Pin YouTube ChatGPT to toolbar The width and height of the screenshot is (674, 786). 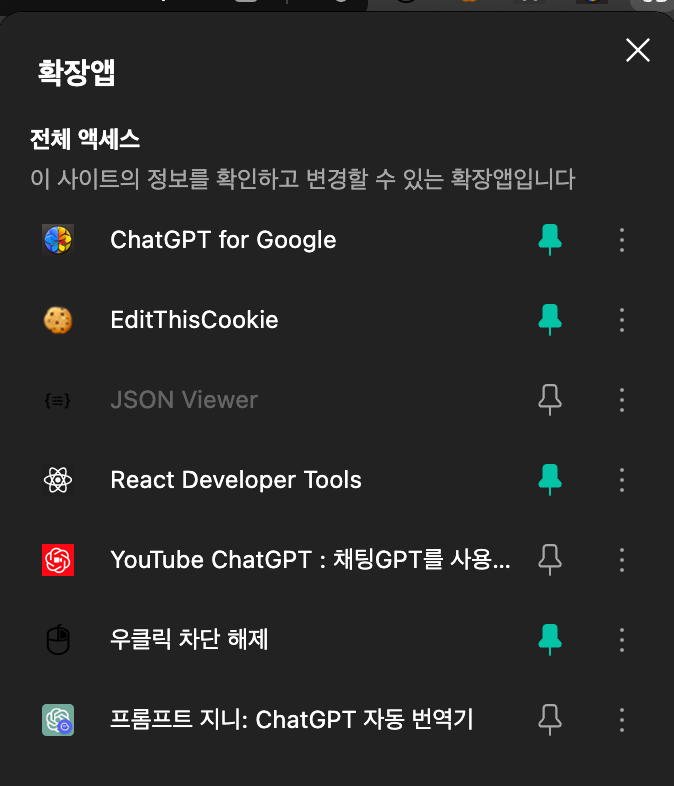(x=549, y=560)
